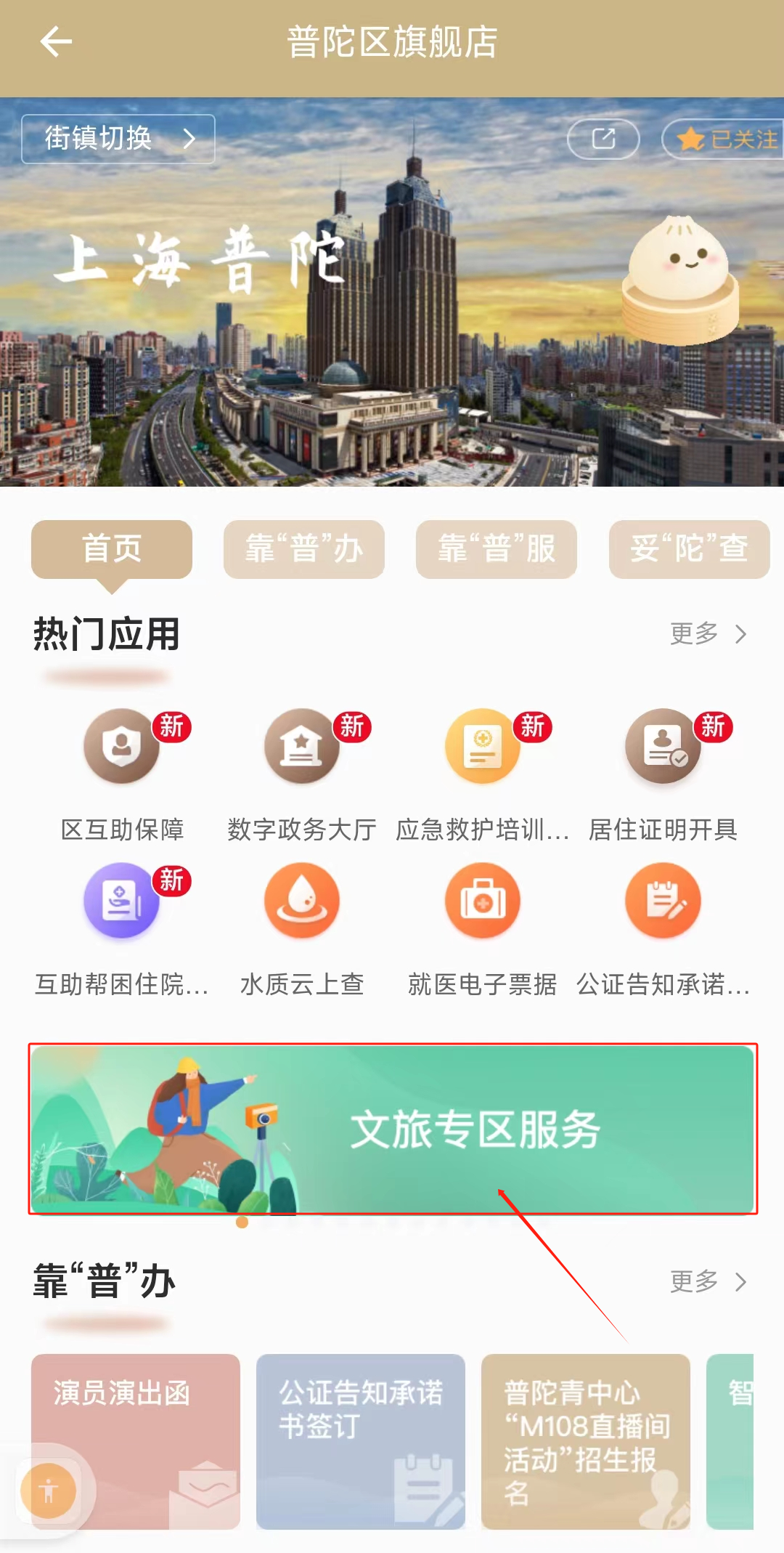
Task: Open the 普陀青中心 M108直播间 card
Action: (x=586, y=1442)
